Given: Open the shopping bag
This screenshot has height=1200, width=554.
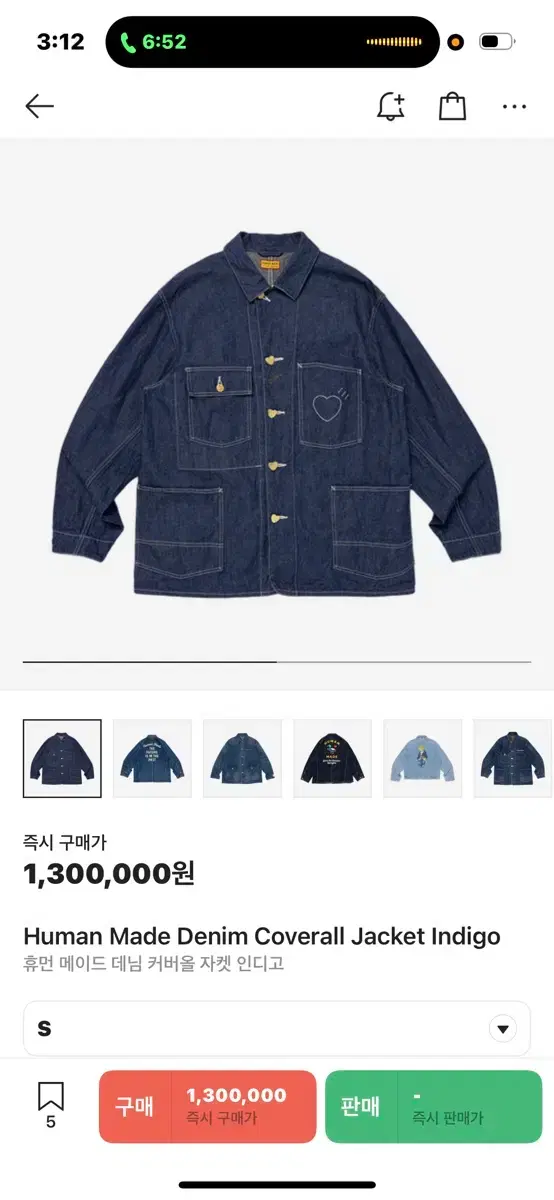Looking at the screenshot, I should pos(453,106).
